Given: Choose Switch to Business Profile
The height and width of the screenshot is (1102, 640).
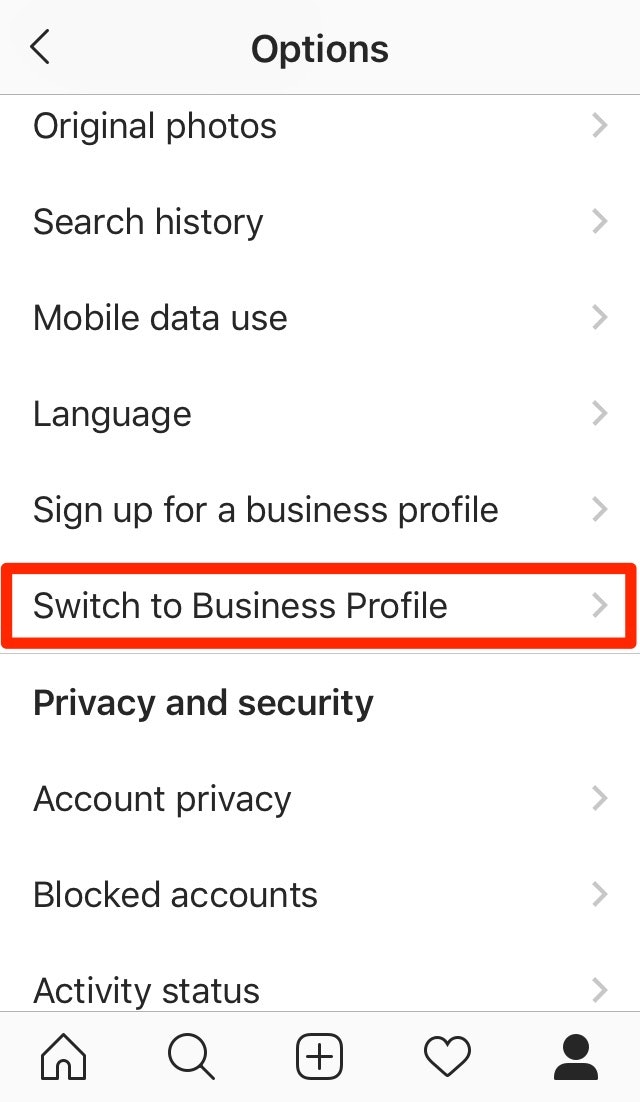Looking at the screenshot, I should (320, 606).
